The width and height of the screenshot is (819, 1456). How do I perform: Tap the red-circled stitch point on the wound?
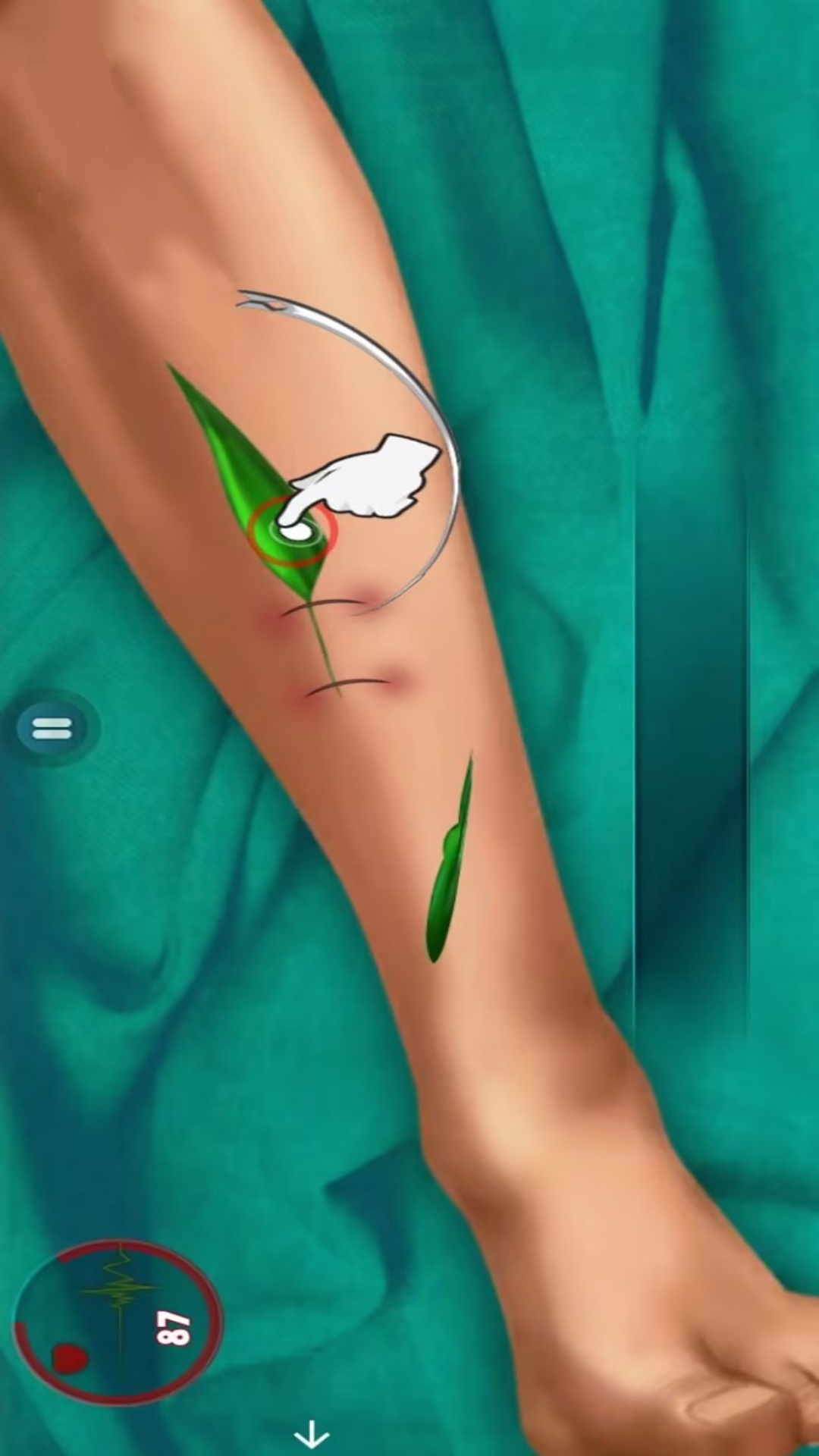(x=293, y=531)
